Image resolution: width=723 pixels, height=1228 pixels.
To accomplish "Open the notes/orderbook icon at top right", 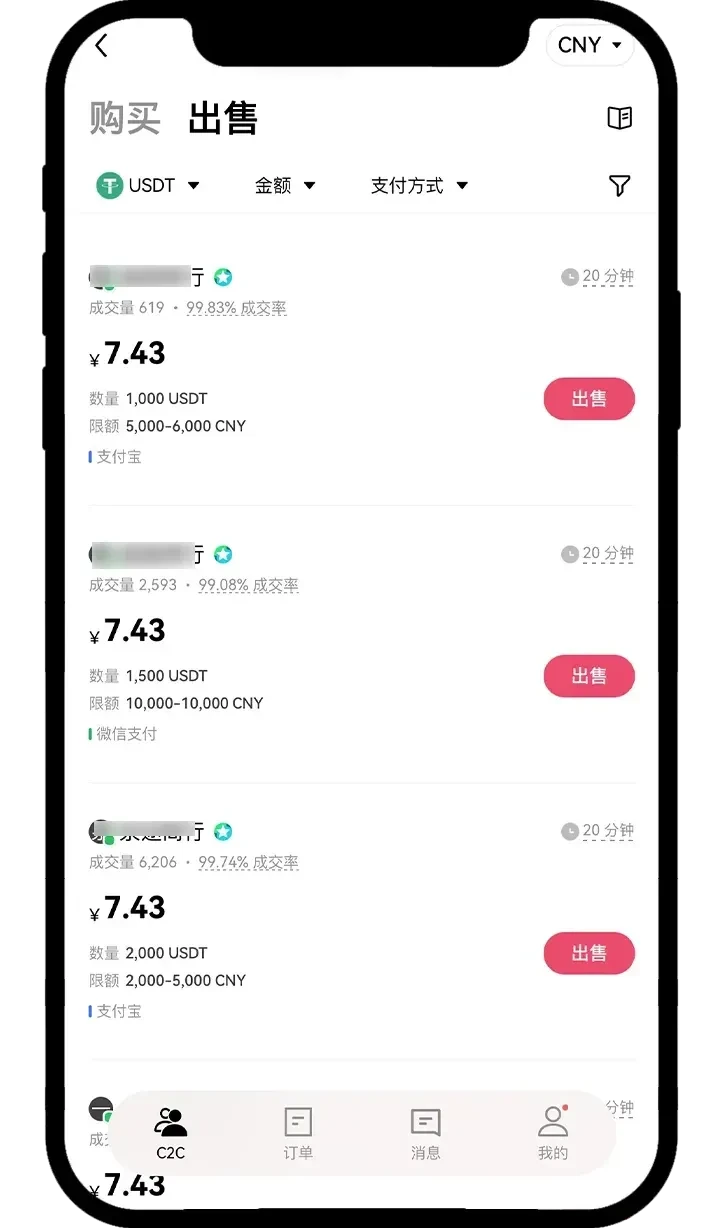I will [x=619, y=118].
